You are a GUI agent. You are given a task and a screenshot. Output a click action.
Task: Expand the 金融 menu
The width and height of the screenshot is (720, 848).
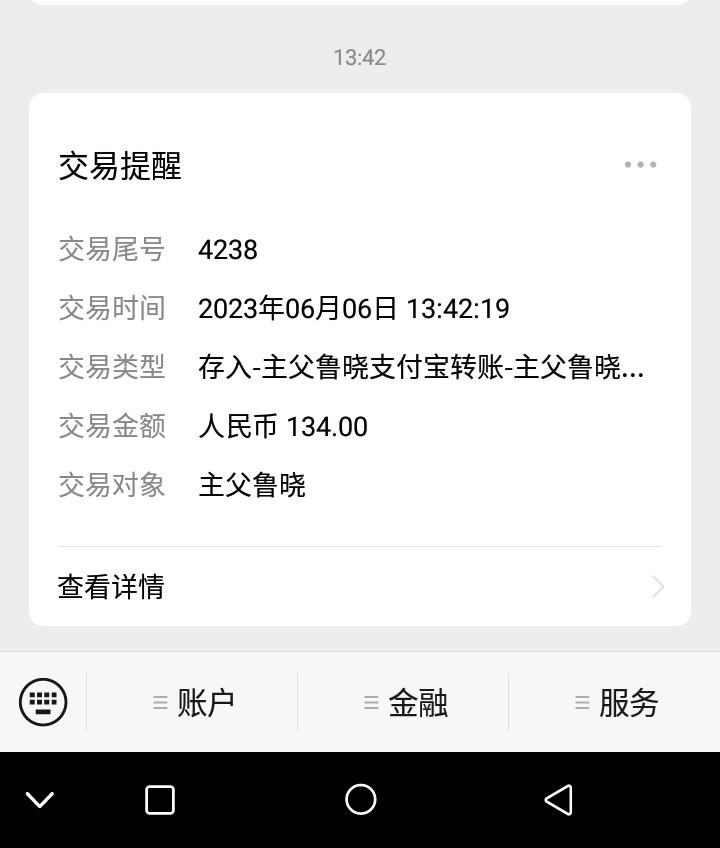[x=405, y=703]
